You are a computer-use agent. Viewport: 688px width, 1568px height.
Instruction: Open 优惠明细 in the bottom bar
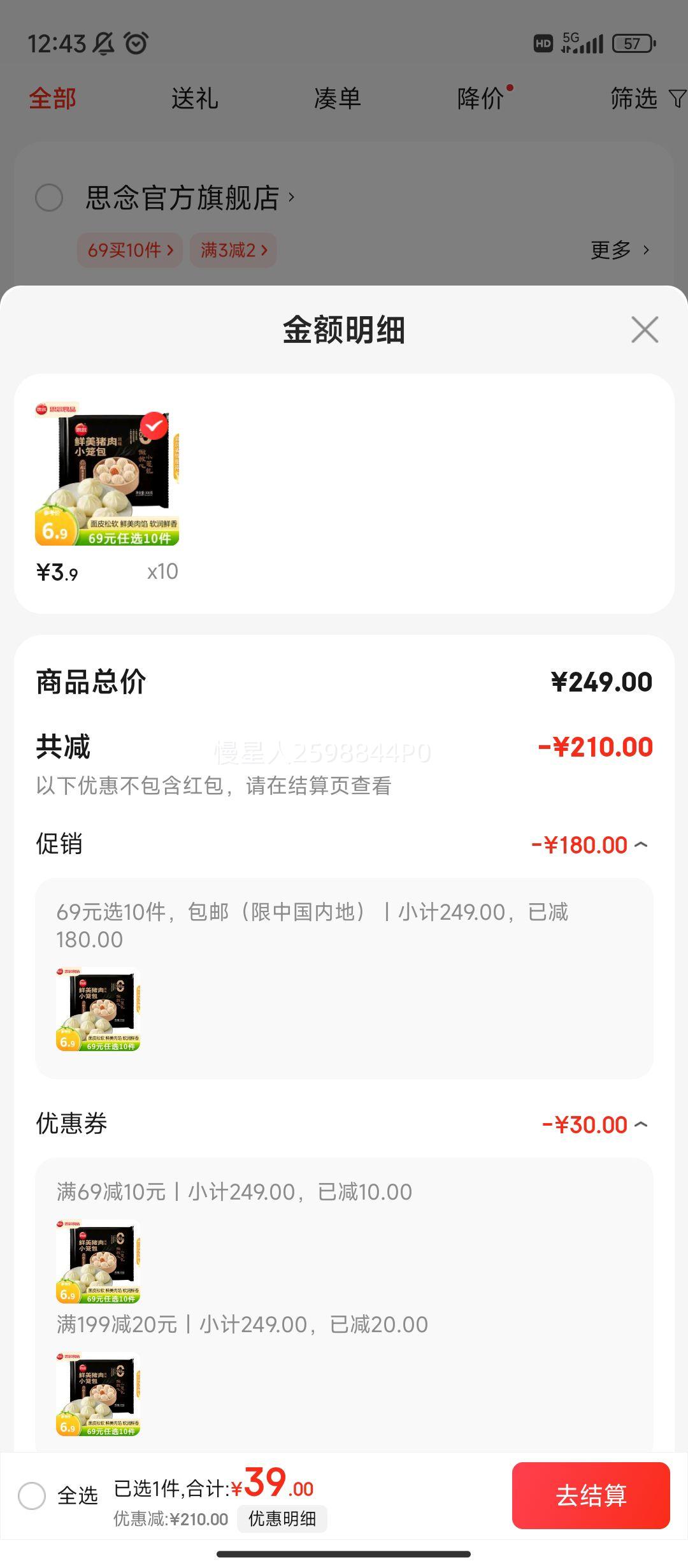tap(282, 1519)
